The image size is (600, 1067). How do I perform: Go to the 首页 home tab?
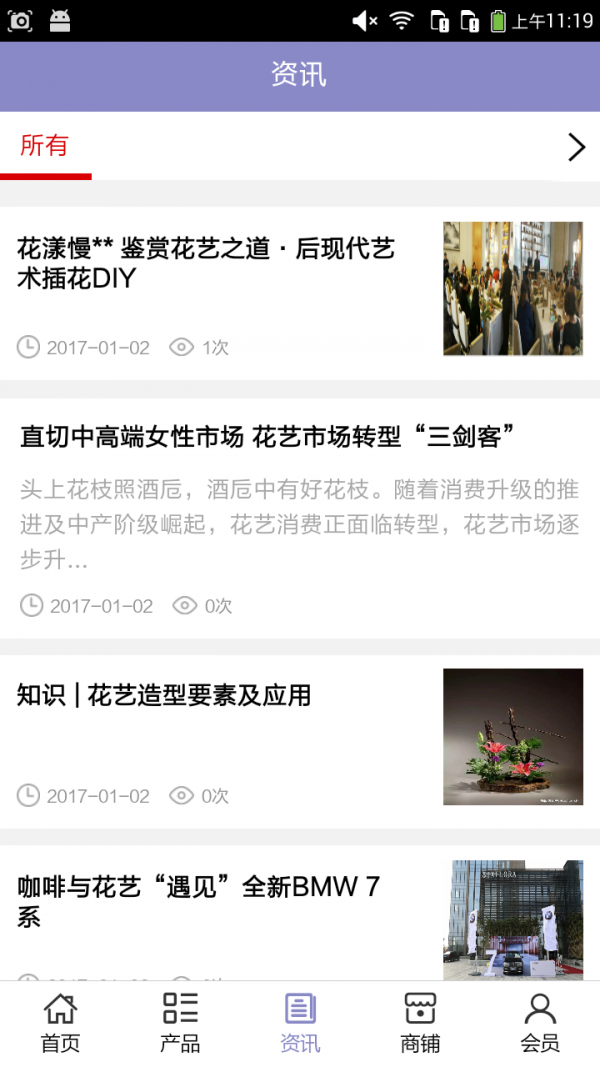[x=60, y=1024]
